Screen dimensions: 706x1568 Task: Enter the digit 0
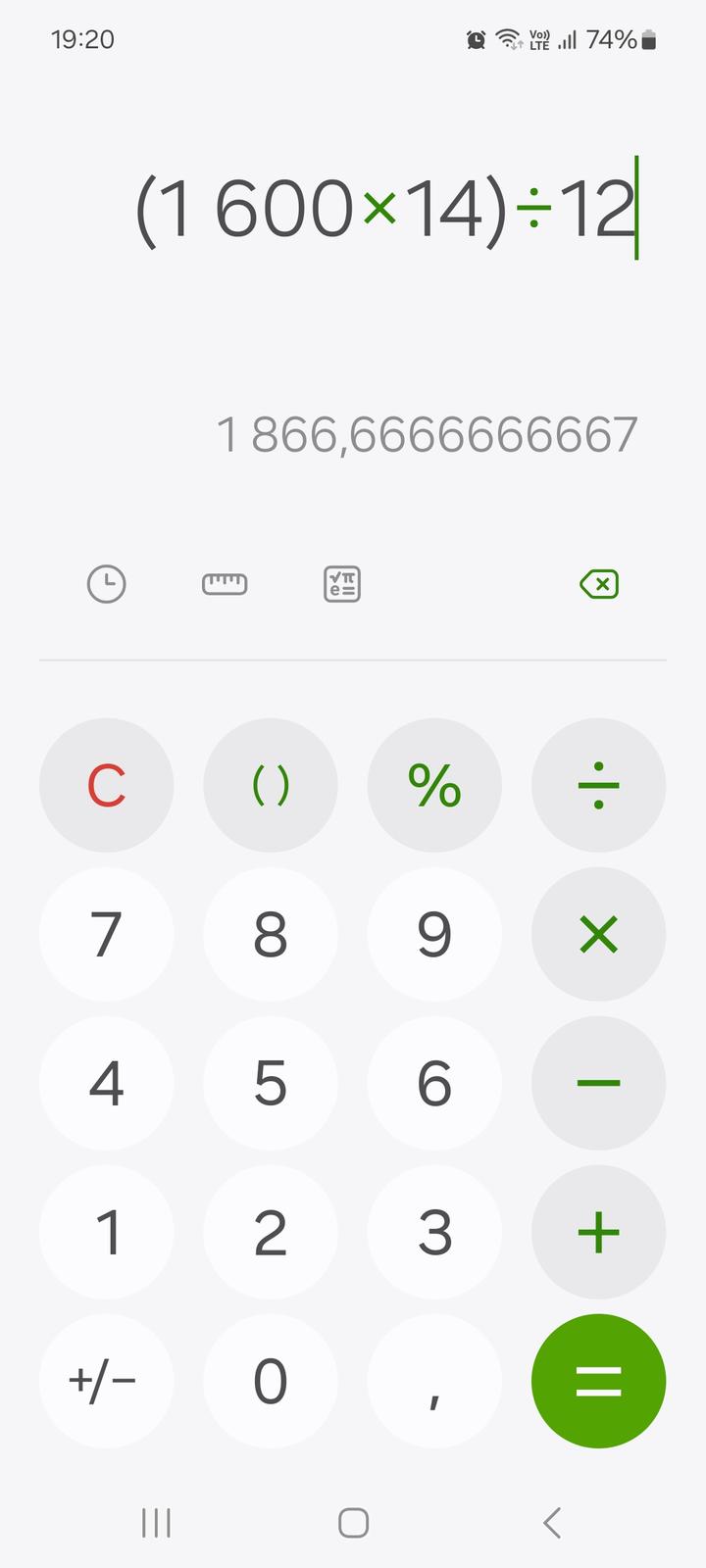click(x=271, y=1381)
